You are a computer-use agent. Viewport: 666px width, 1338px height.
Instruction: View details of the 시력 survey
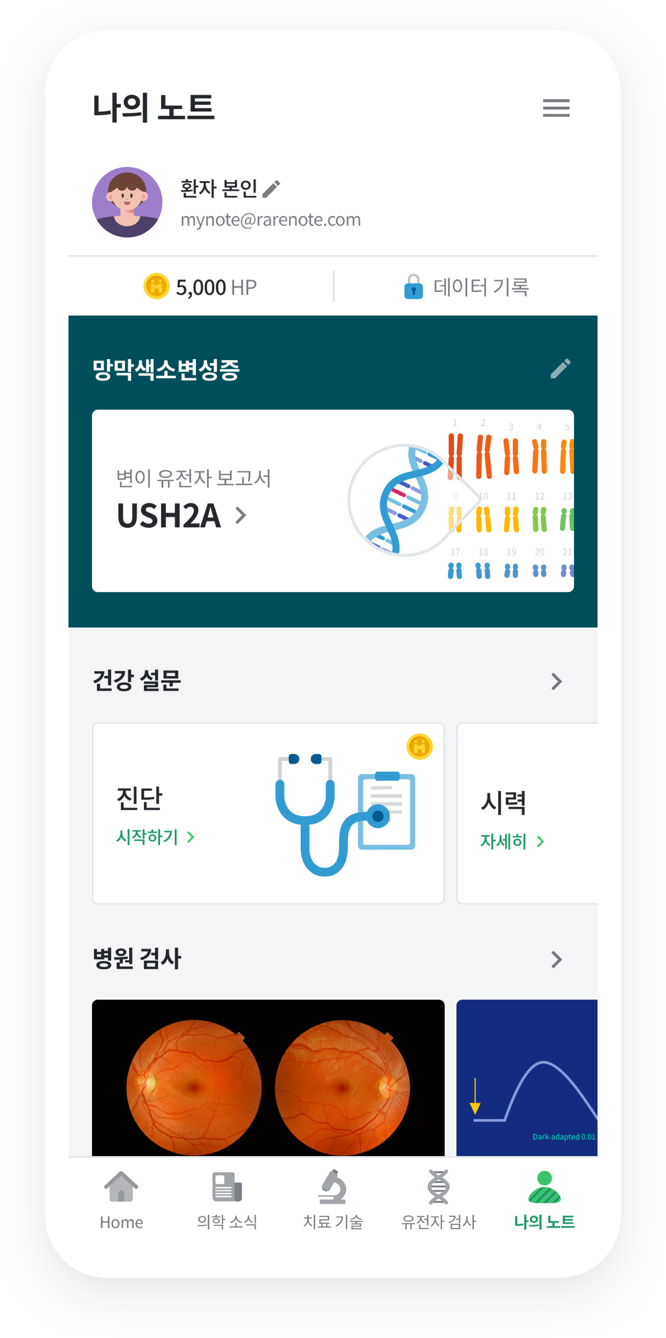click(x=512, y=841)
